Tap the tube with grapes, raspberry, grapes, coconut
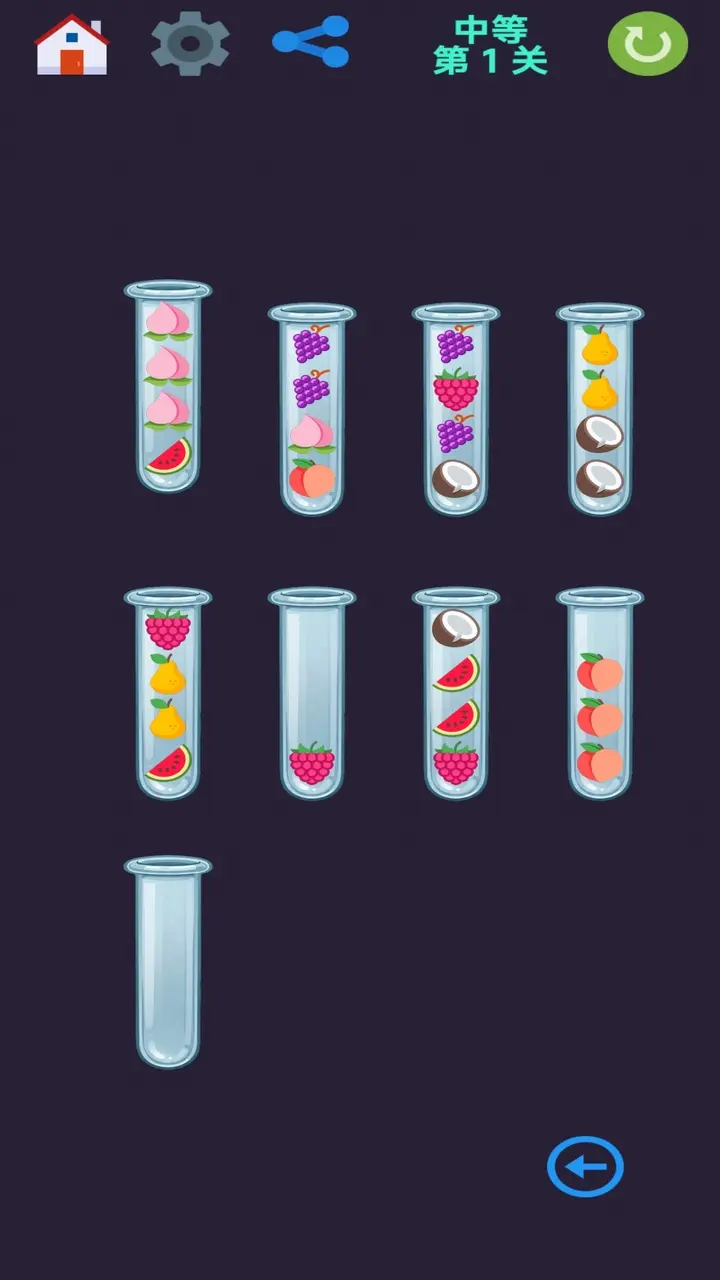 pyautogui.click(x=456, y=411)
